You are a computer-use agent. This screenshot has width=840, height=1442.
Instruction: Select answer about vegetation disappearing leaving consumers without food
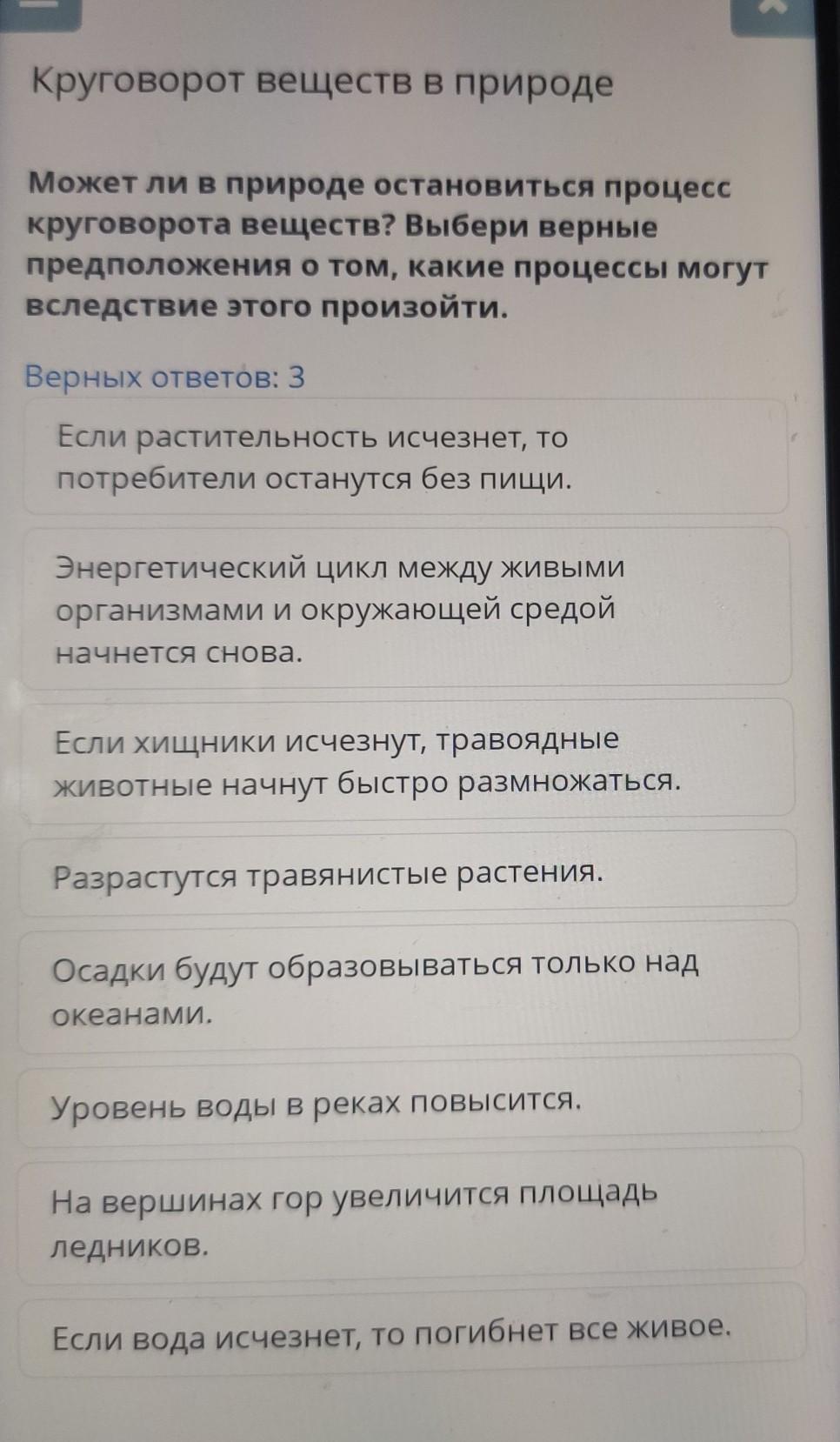405,457
